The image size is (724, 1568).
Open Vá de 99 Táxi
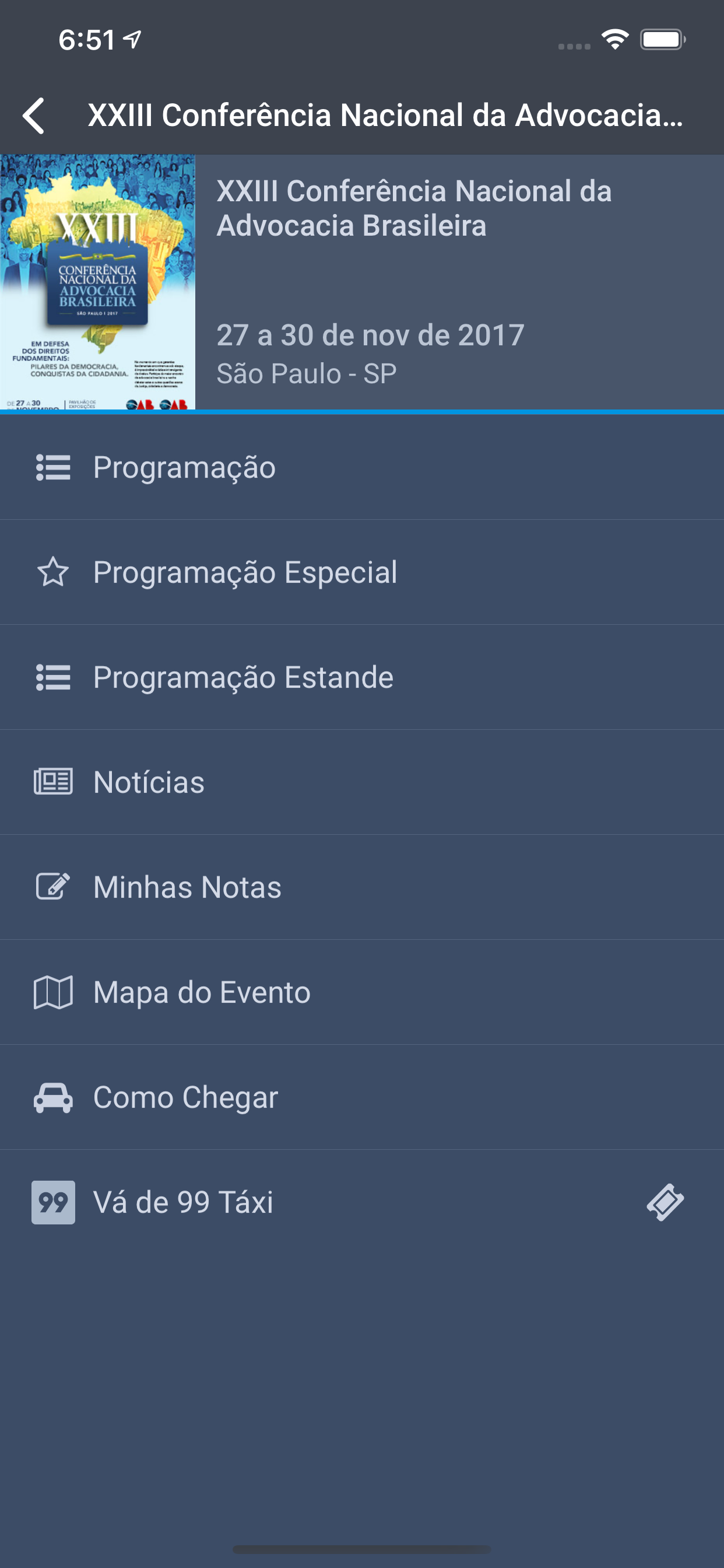(x=183, y=1202)
